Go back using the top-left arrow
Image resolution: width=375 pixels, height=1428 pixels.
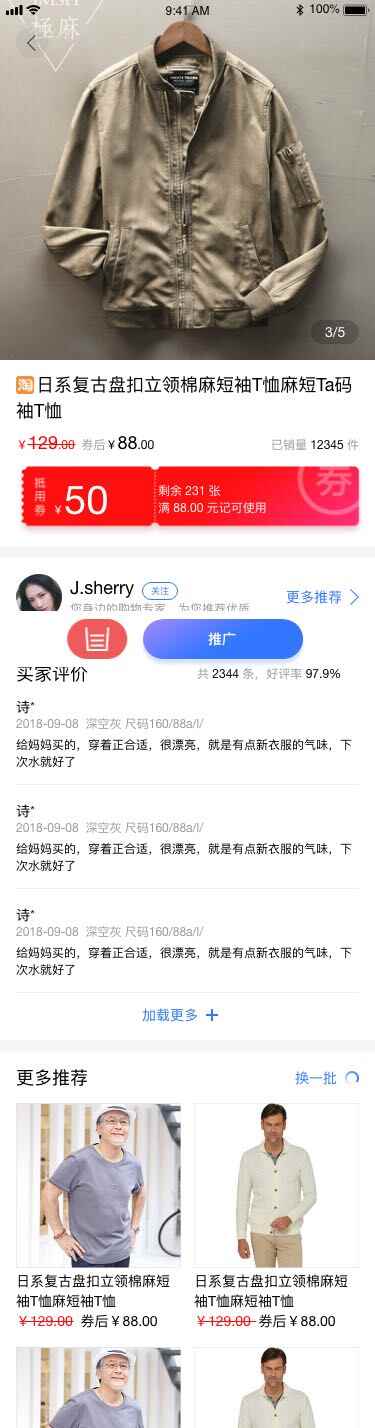(x=32, y=43)
